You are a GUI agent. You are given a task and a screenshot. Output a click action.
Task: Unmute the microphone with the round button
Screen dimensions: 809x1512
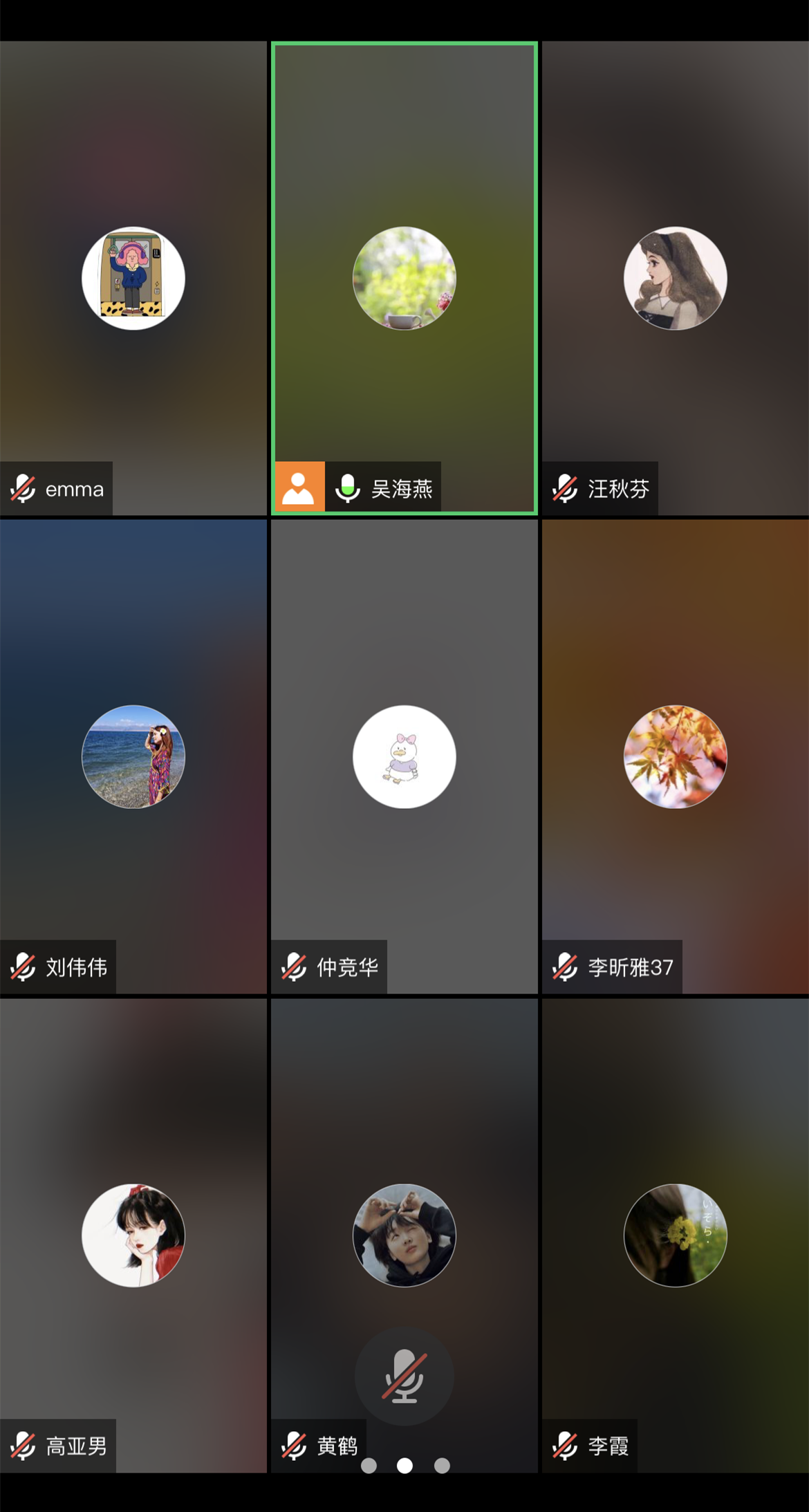[404, 1376]
